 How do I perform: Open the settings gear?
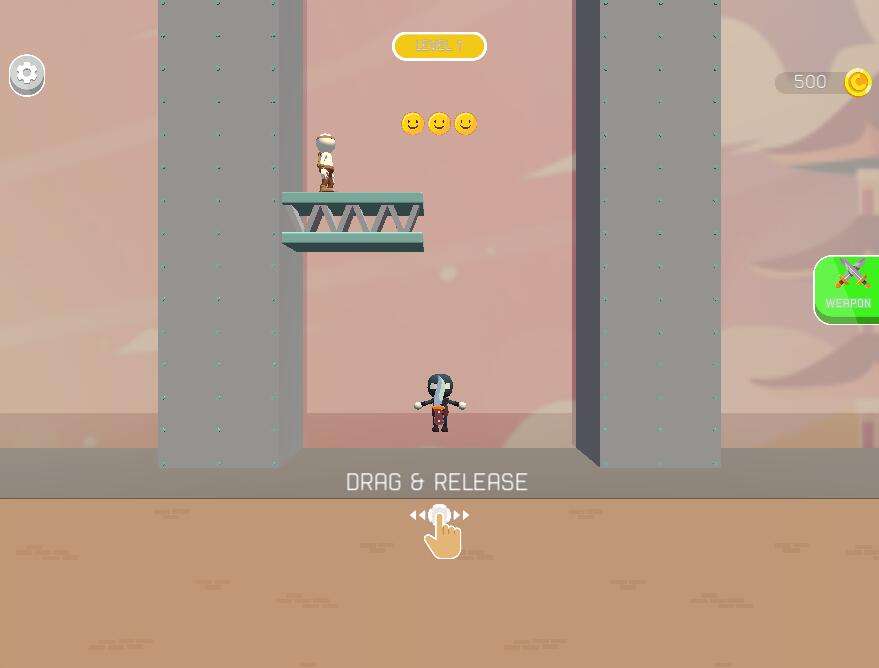tap(27, 74)
